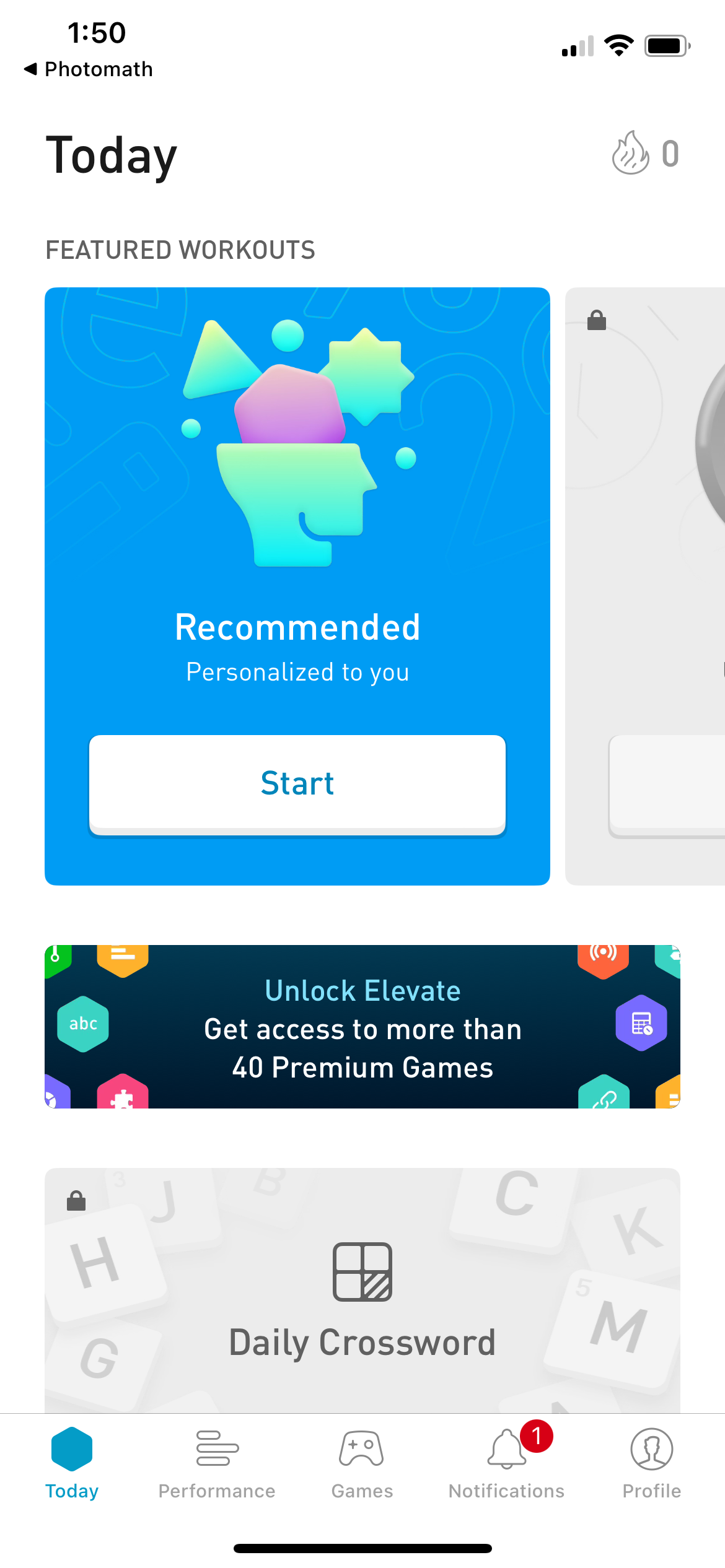Image resolution: width=725 pixels, height=1568 pixels.
Task: Select the Profile icon
Action: coord(651,1449)
